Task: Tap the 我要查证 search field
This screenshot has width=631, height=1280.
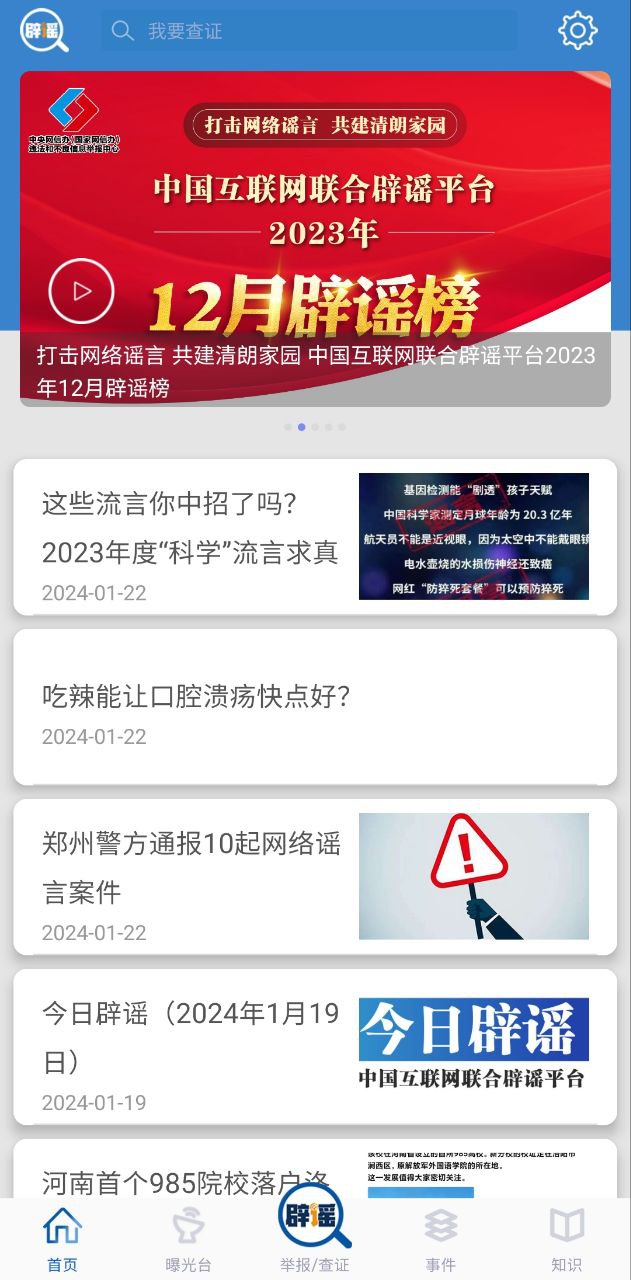Action: [310, 31]
